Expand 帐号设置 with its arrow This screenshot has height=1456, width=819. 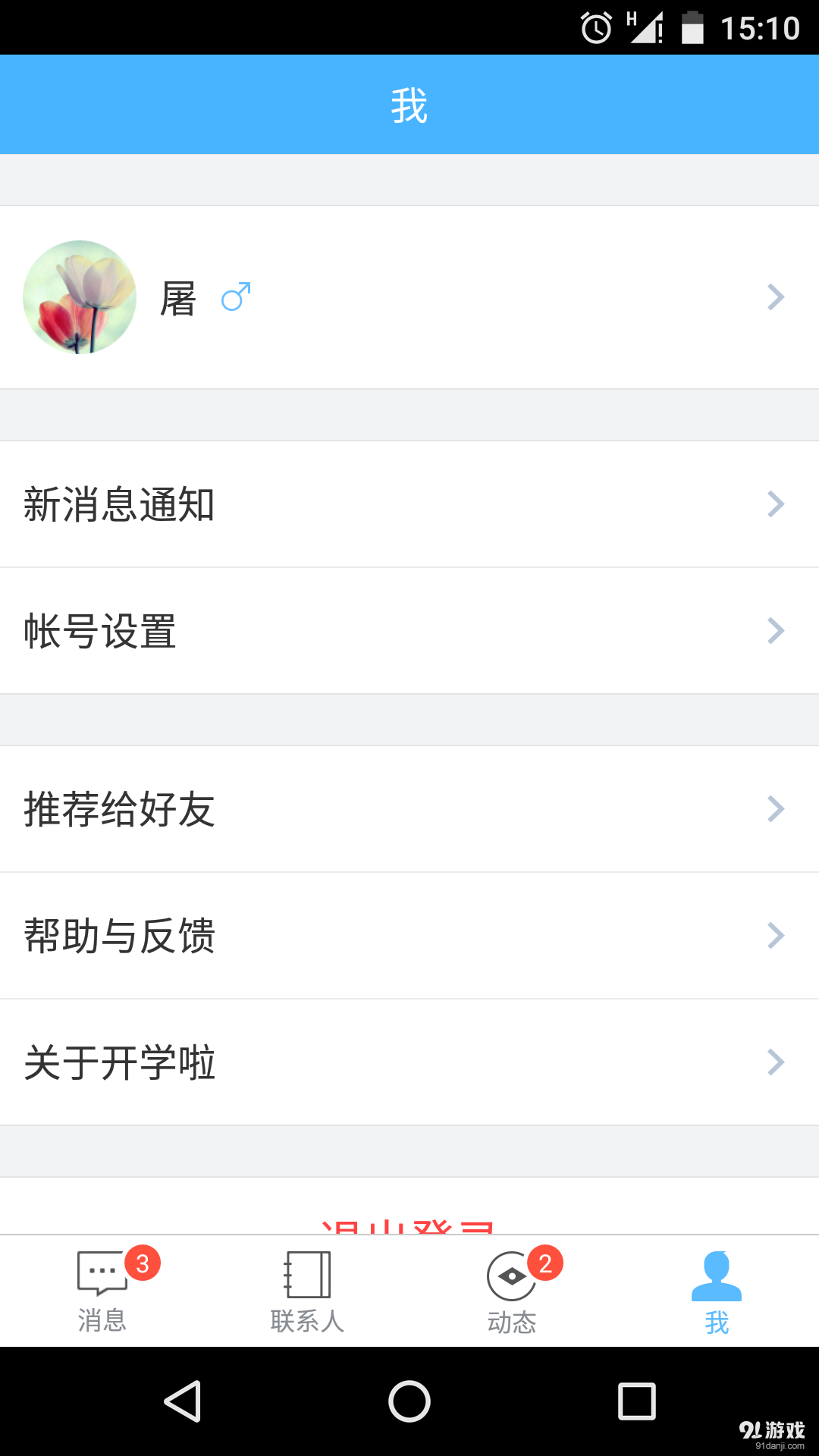(x=775, y=630)
